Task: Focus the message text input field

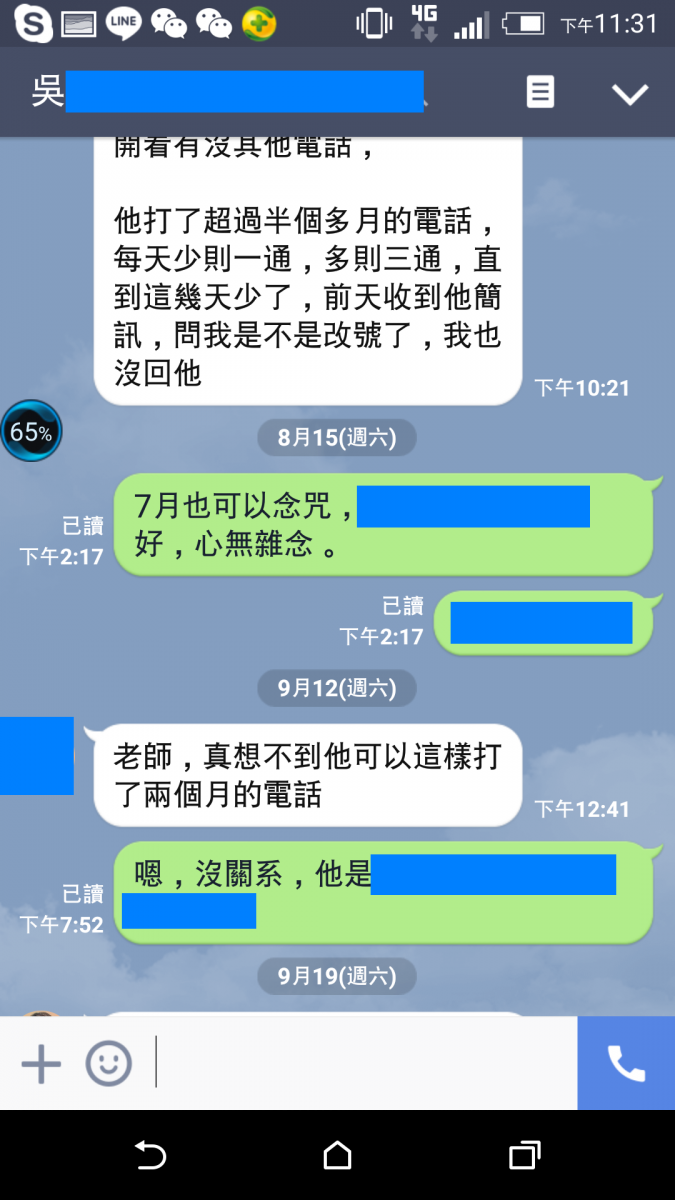Action: click(x=365, y=1063)
